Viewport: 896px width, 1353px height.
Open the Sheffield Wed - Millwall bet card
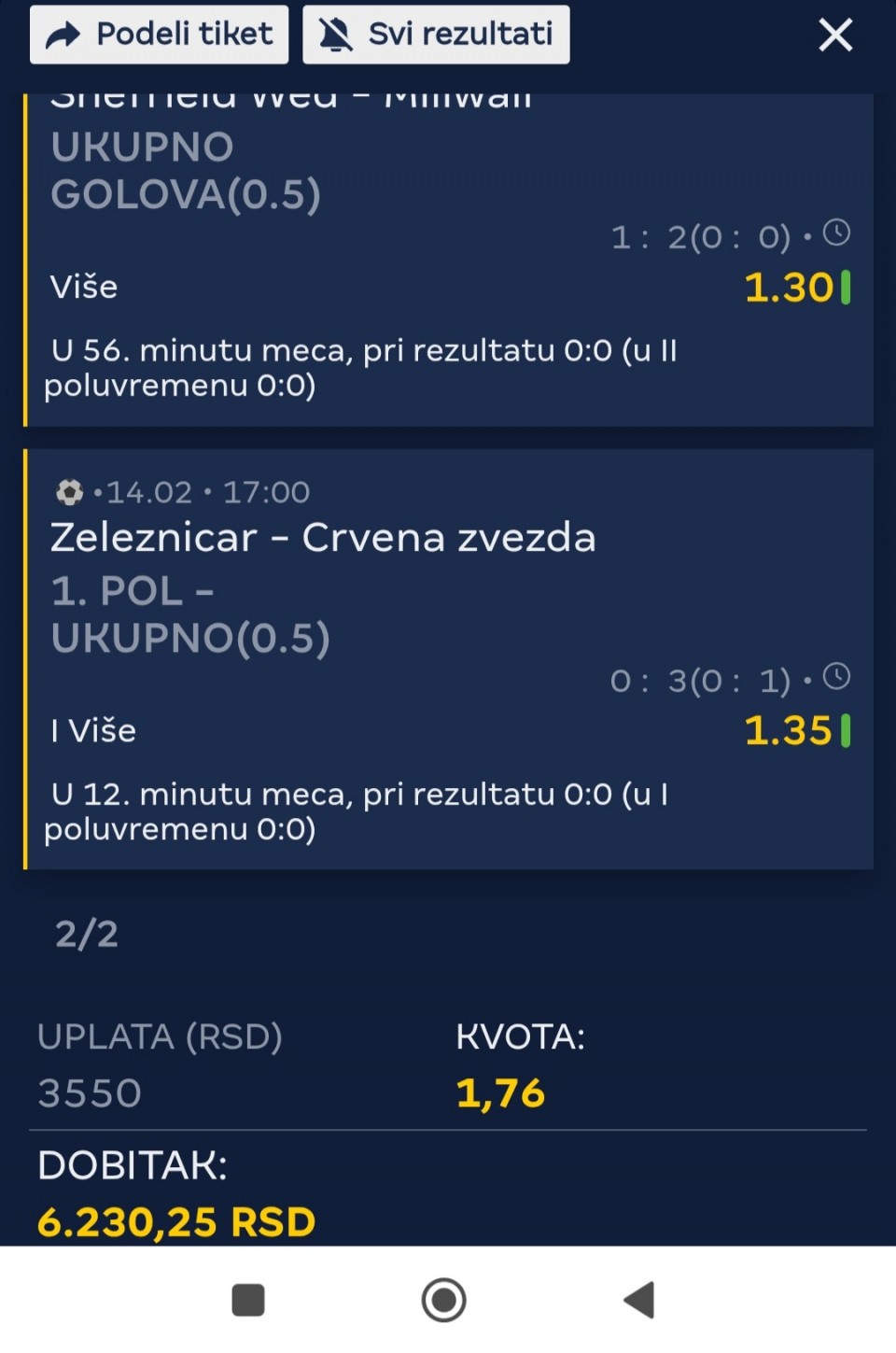(x=448, y=261)
